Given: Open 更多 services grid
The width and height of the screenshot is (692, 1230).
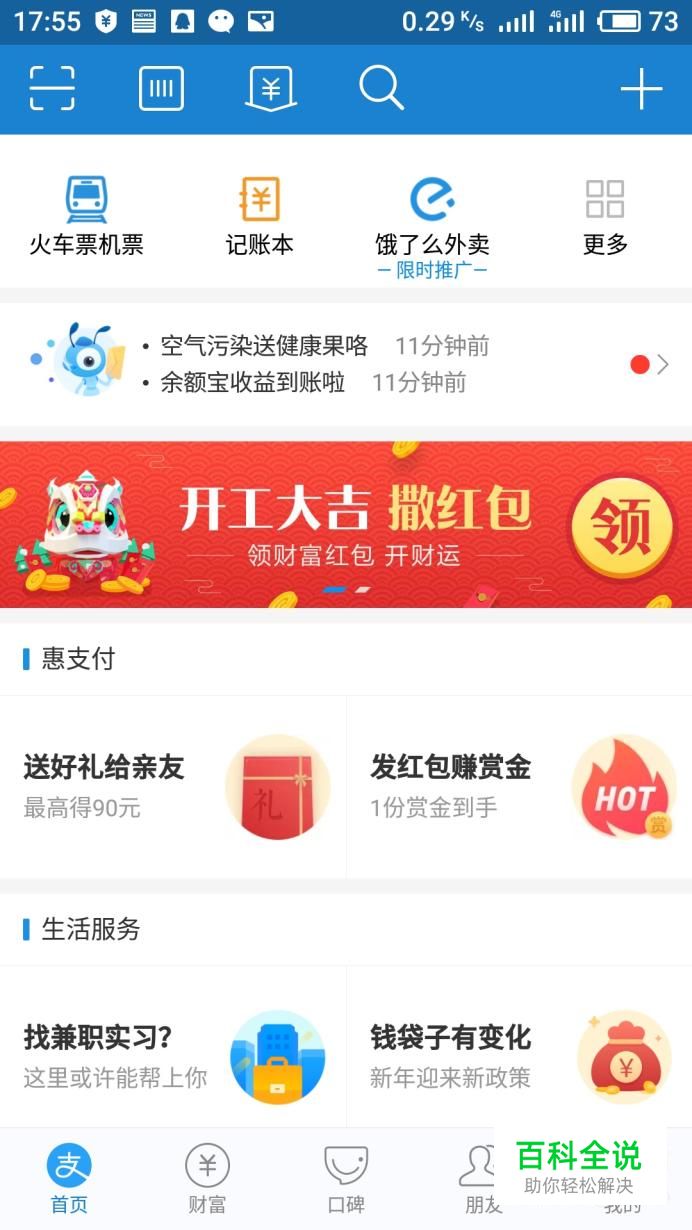Looking at the screenshot, I should tap(605, 216).
